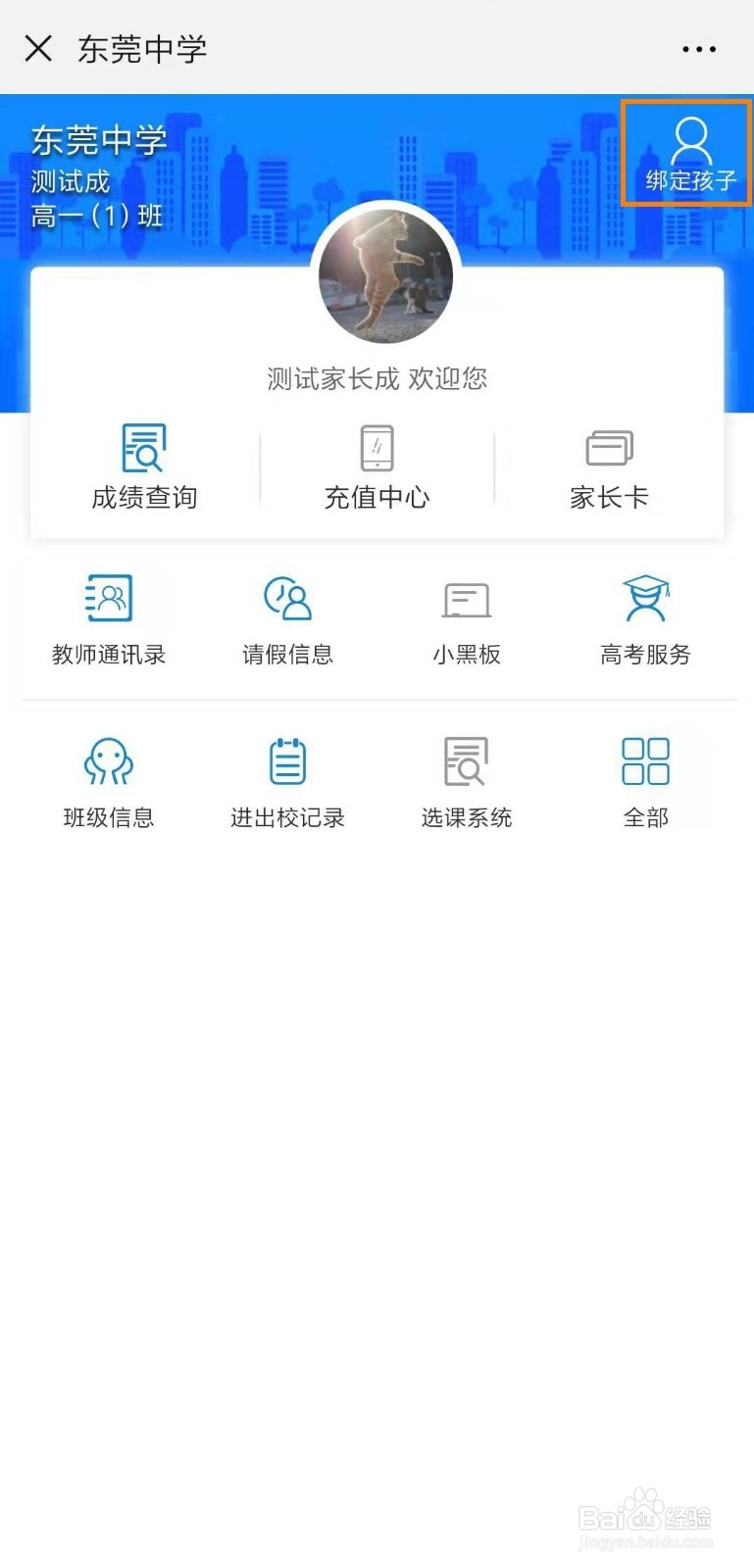The width and height of the screenshot is (754, 1568).
Task: Open 高考服务 college entrance exam services
Action: point(645,619)
